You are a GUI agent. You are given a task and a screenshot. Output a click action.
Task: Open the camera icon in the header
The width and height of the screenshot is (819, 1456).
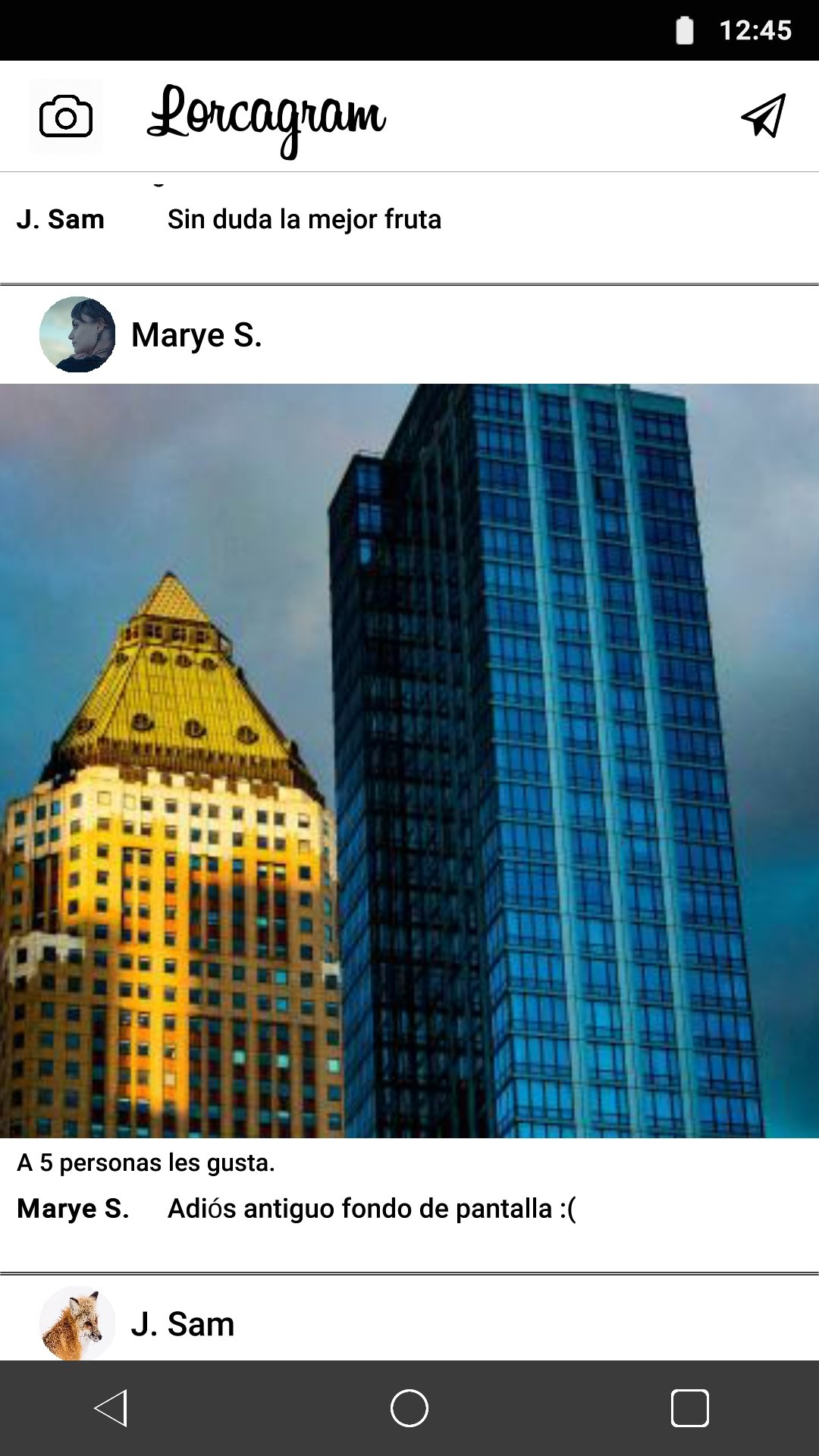point(66,117)
